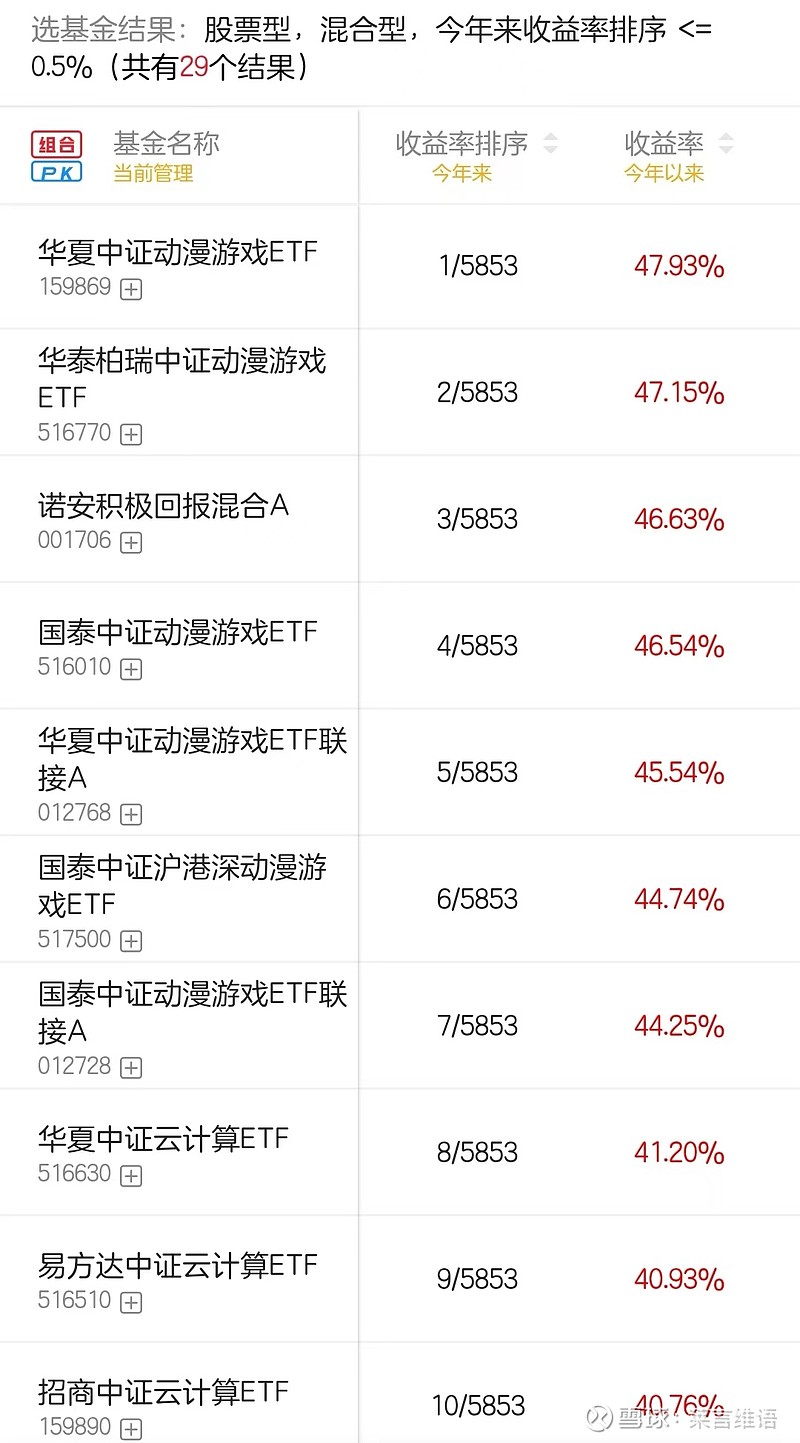
Task: Sort by 收益率排序 今年来 column
Action: pos(476,156)
